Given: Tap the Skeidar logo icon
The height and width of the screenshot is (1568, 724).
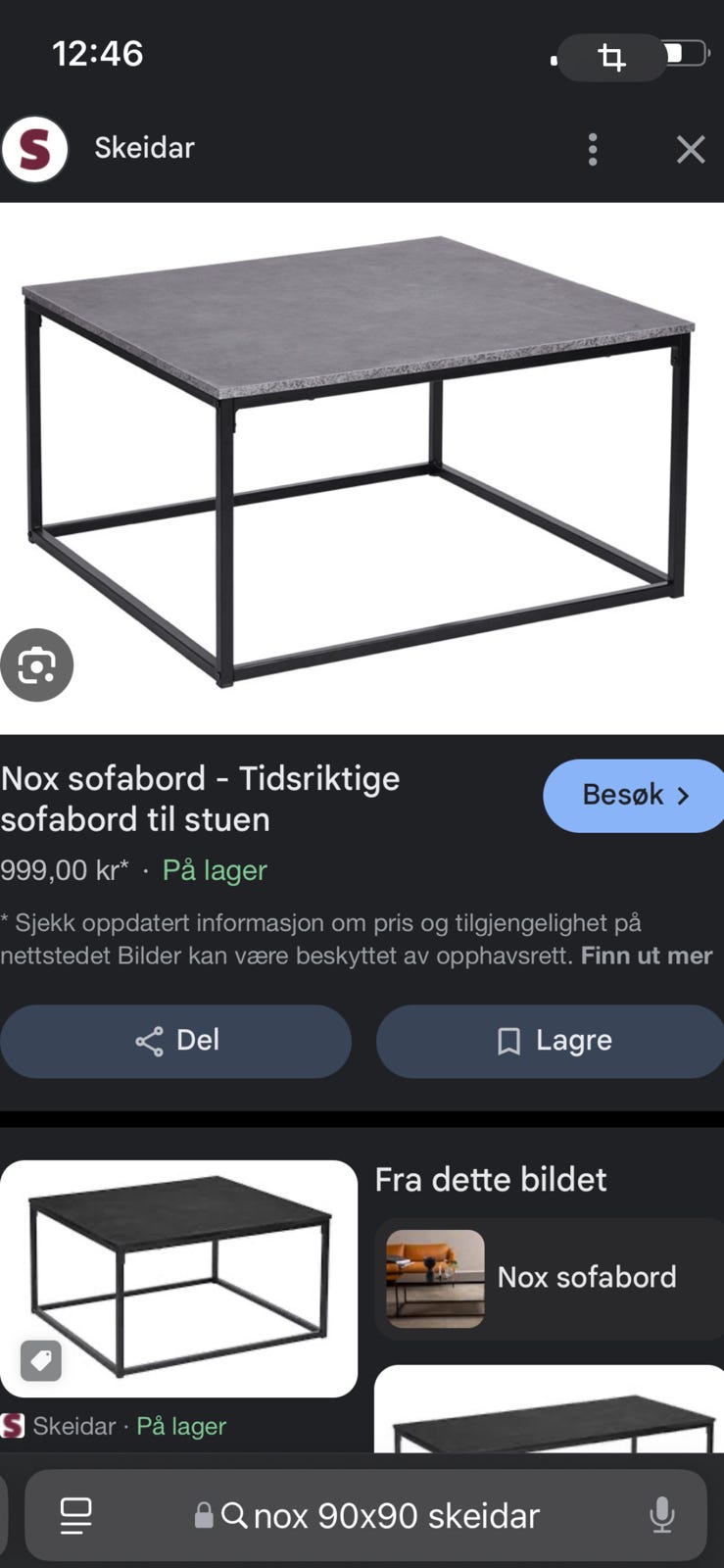Looking at the screenshot, I should [35, 148].
